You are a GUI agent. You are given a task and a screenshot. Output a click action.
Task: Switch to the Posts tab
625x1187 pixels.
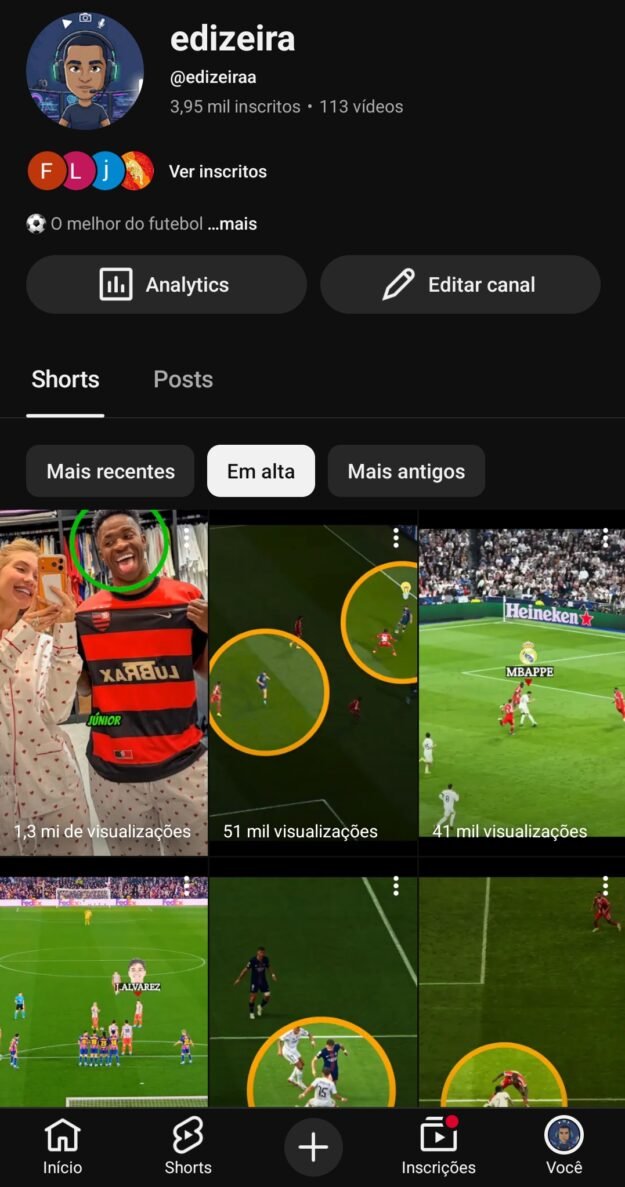[x=183, y=380]
